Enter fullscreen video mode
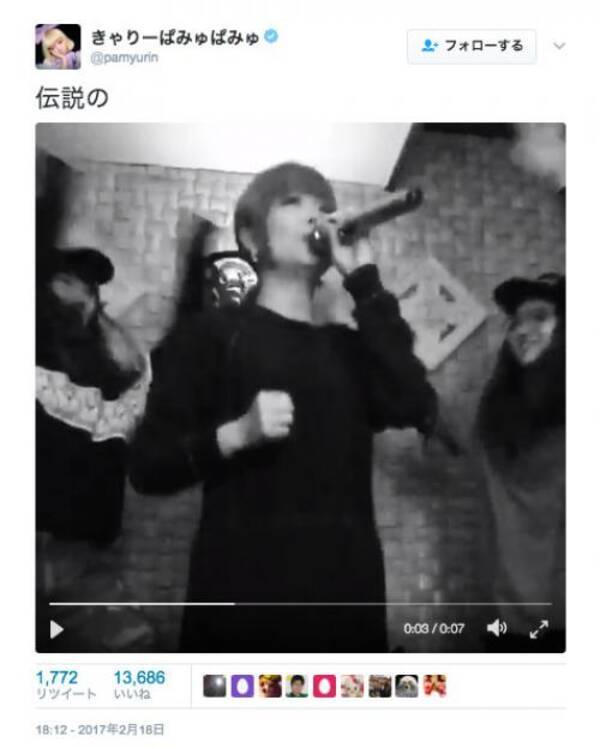600x748 pixels. pos(539,628)
